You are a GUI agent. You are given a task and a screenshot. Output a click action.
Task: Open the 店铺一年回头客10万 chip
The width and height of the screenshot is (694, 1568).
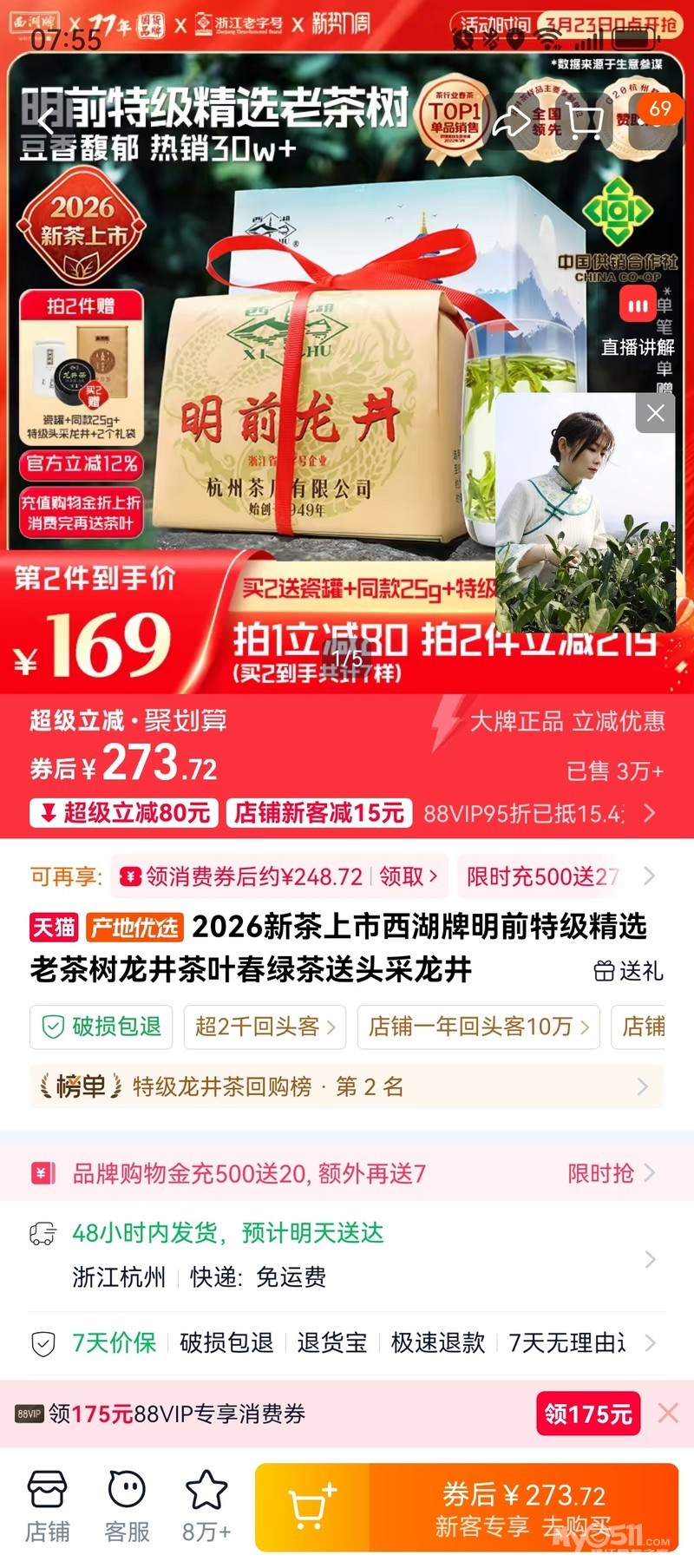(479, 1027)
